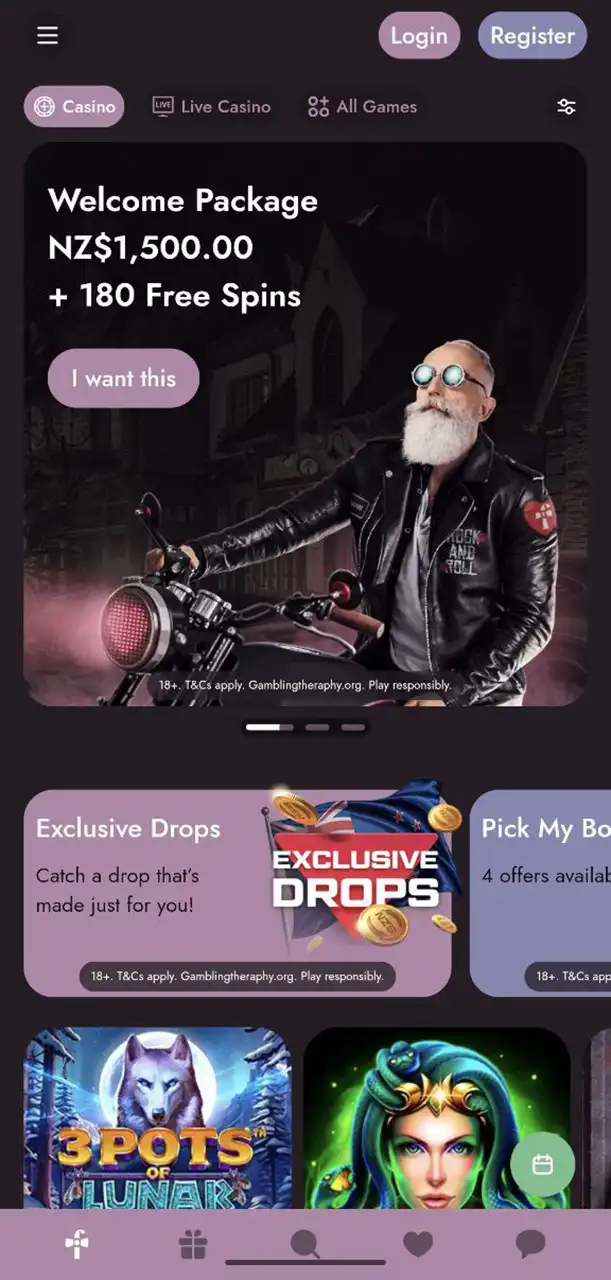Open the hamburger menu
Screen dimensions: 611x1280
point(47,36)
